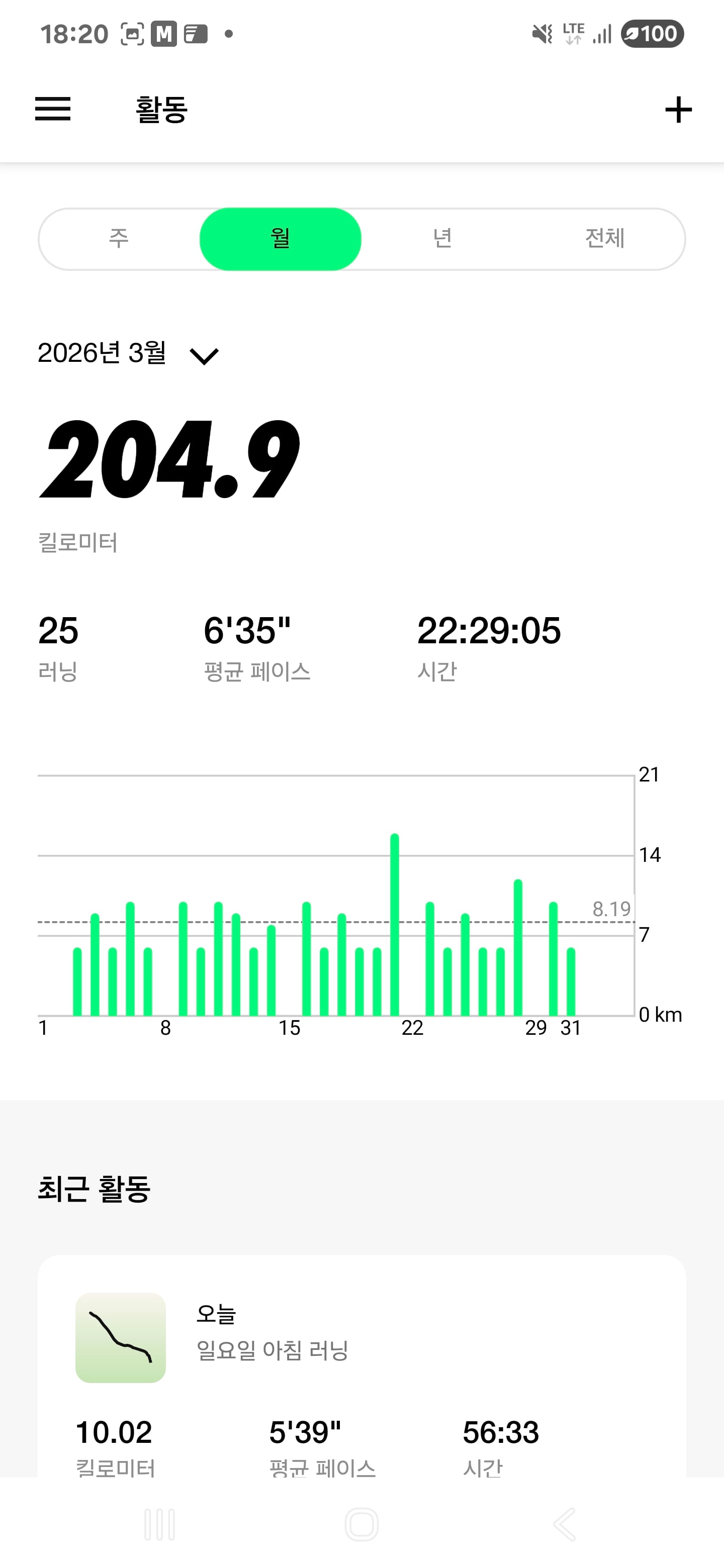Switch to the 년 (year) tab
Screen dimensions: 724x1568
tap(442, 239)
